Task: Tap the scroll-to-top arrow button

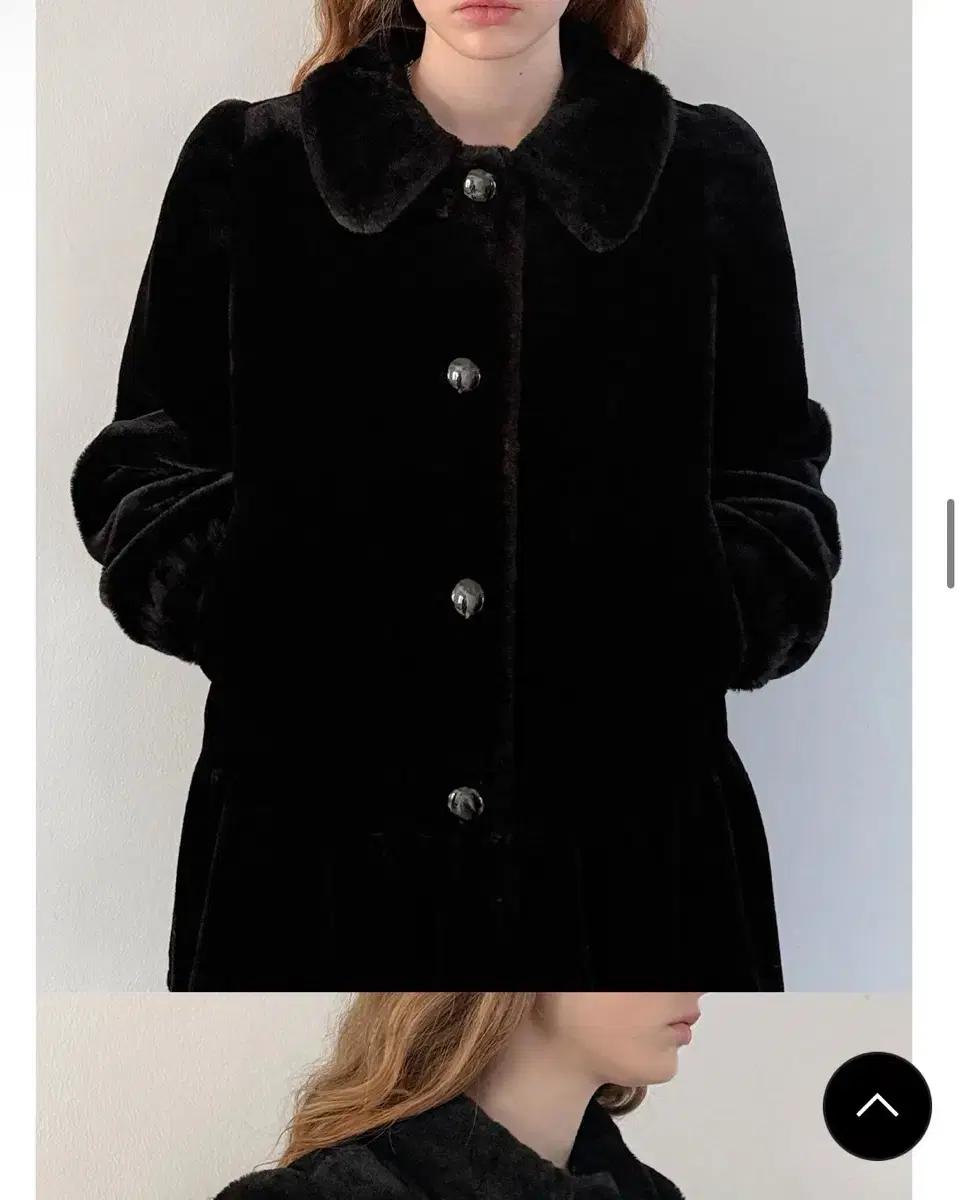Action: pos(877,1106)
